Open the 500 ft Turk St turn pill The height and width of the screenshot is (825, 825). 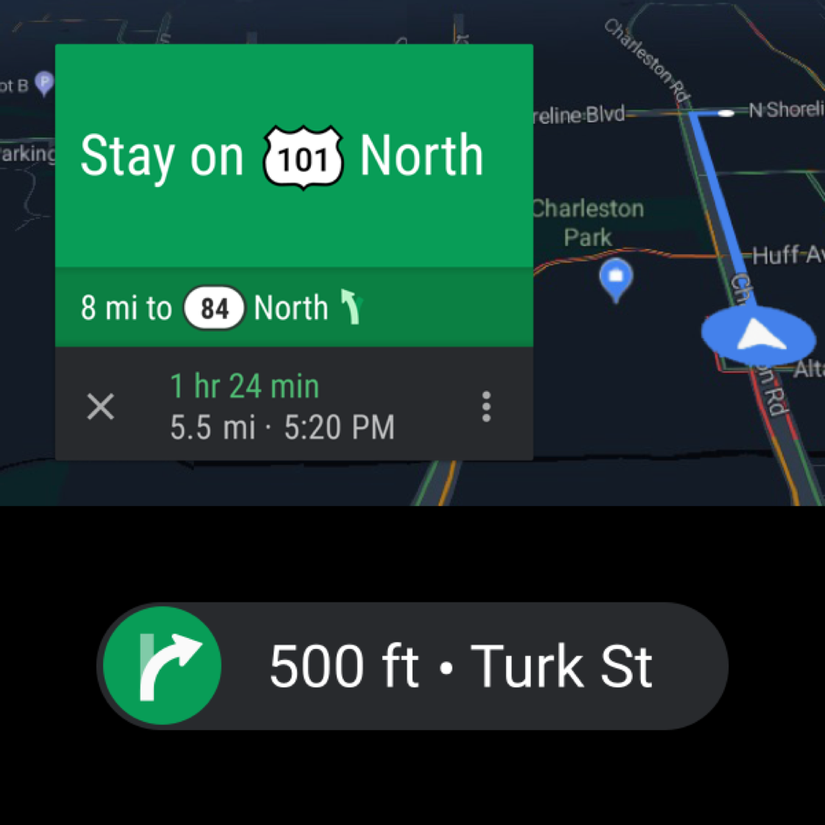click(412, 666)
